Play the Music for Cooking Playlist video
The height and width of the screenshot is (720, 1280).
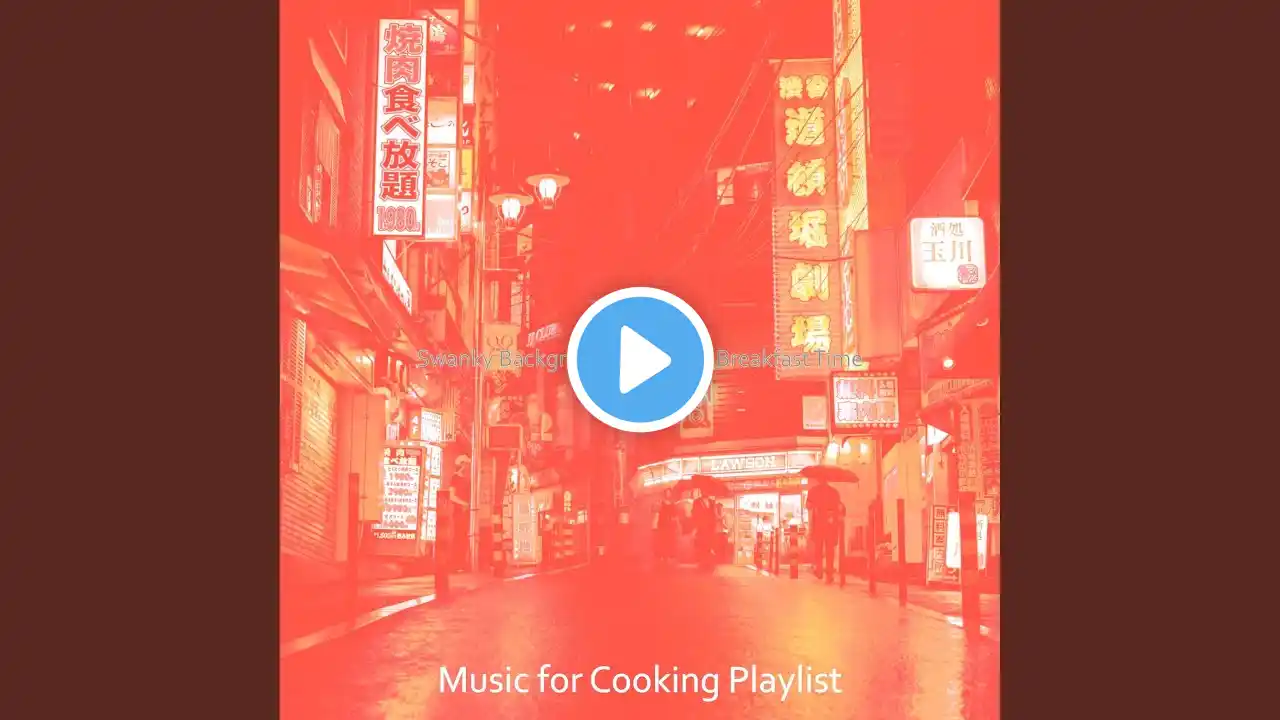[x=640, y=360]
